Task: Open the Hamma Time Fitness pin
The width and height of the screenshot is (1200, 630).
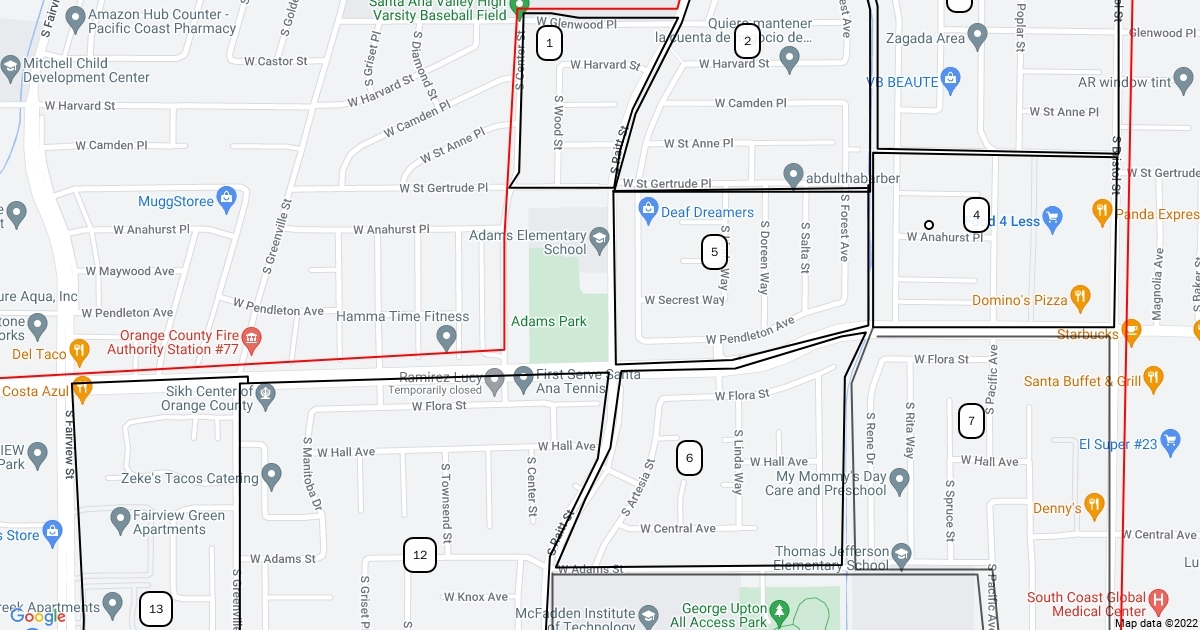Action: tap(448, 340)
